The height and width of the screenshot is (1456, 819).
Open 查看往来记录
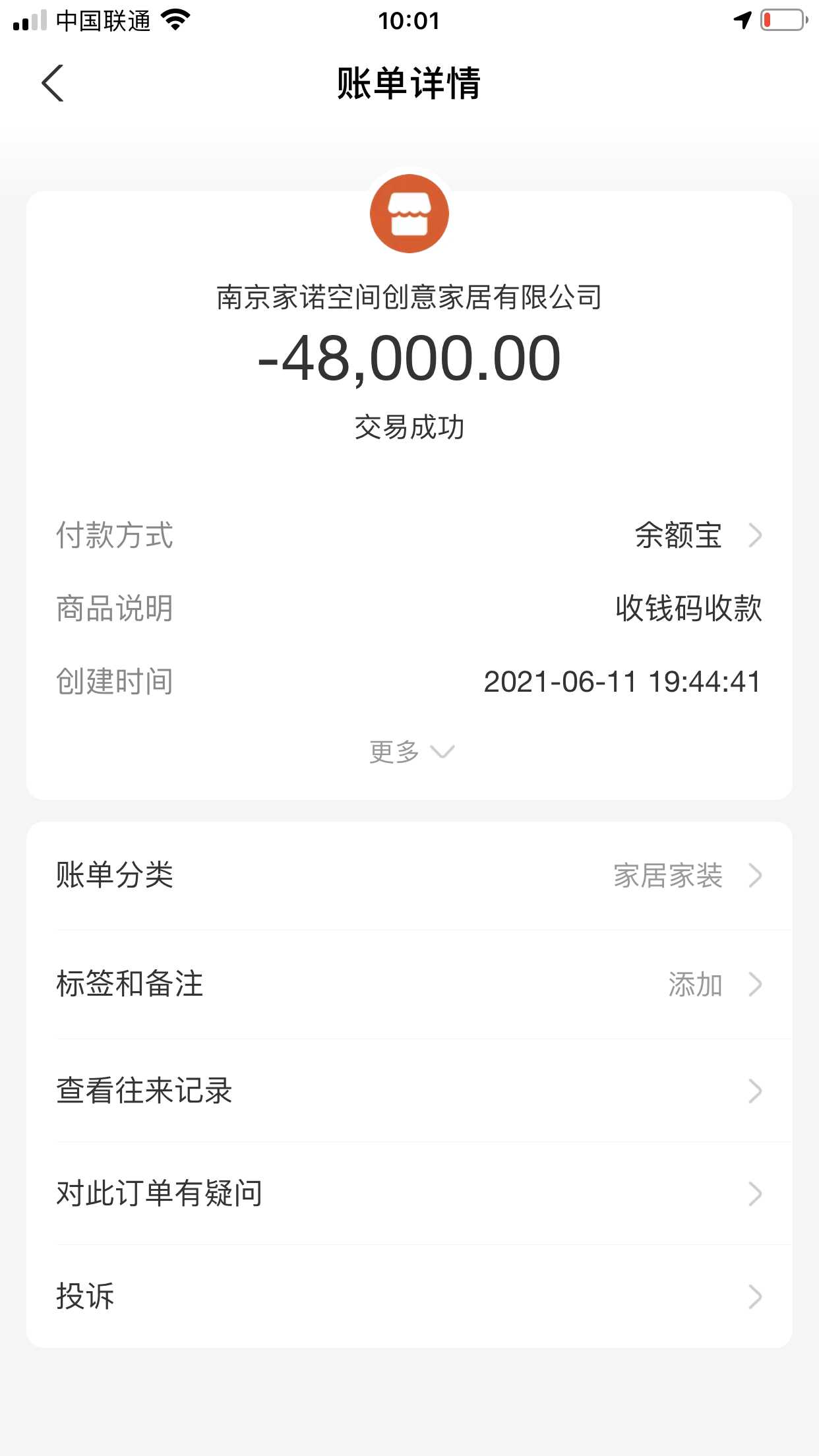(409, 1091)
